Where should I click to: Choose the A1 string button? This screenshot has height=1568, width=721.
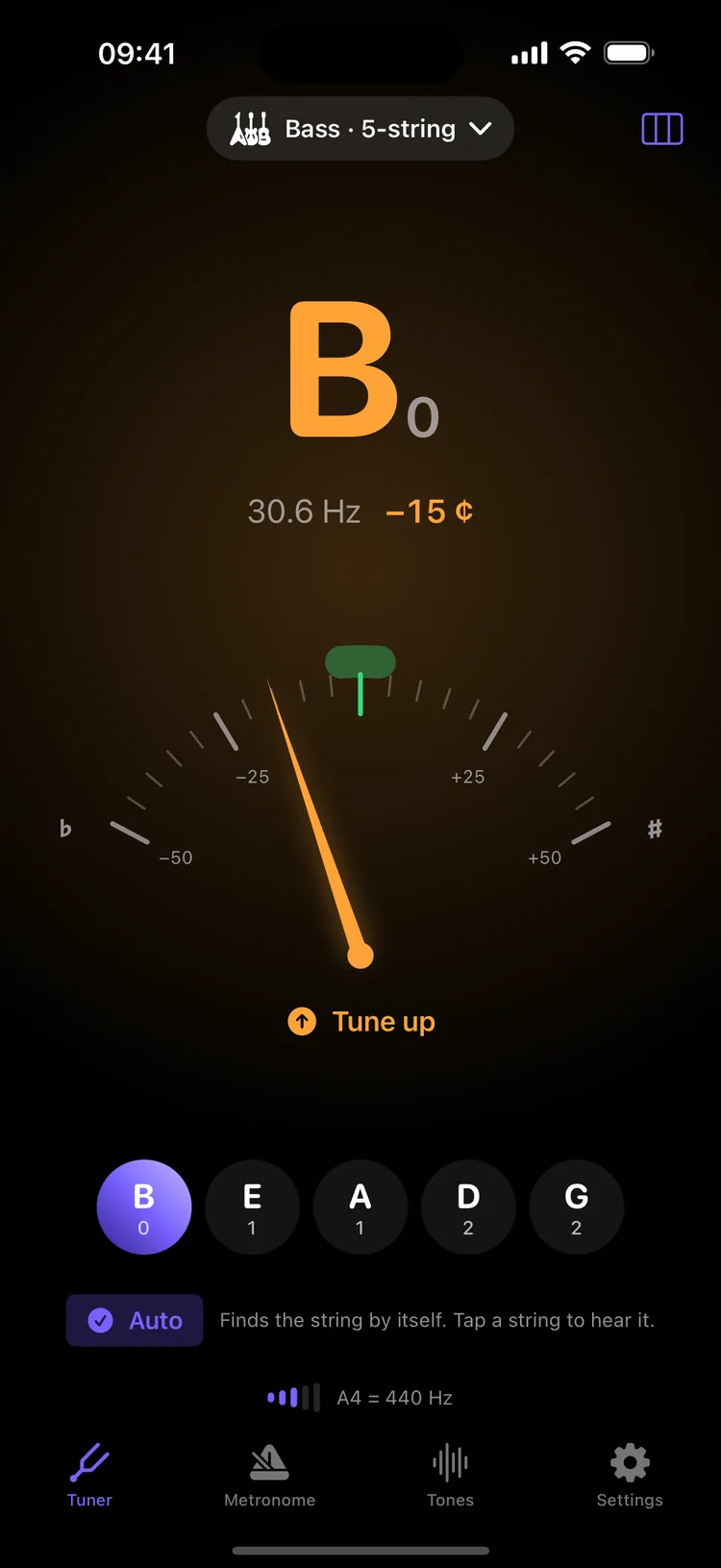pyautogui.click(x=360, y=1207)
